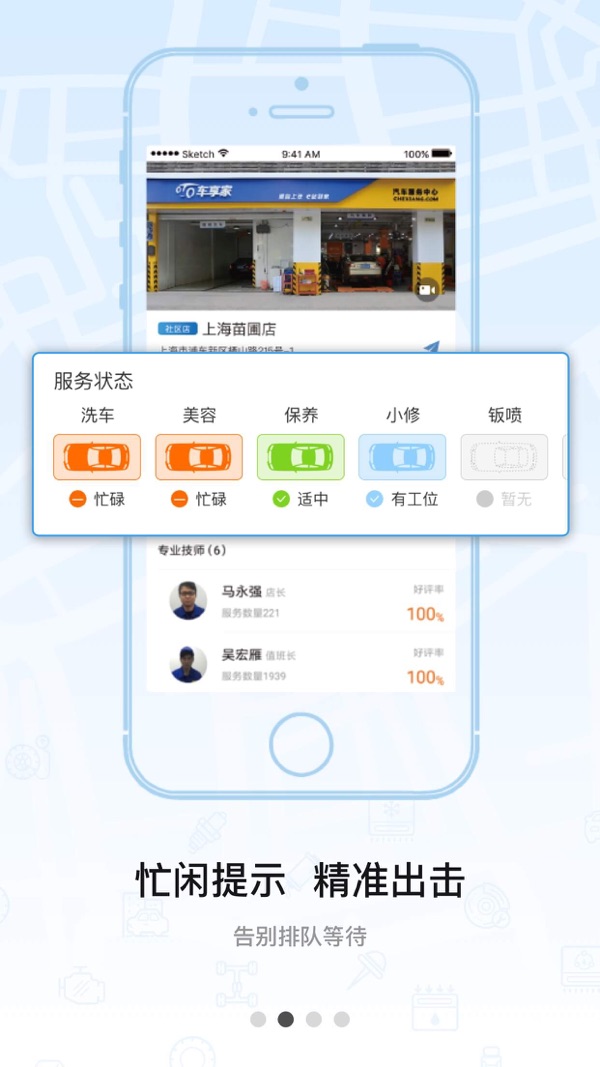Go to the last page indicator dot

pyautogui.click(x=341, y=1019)
